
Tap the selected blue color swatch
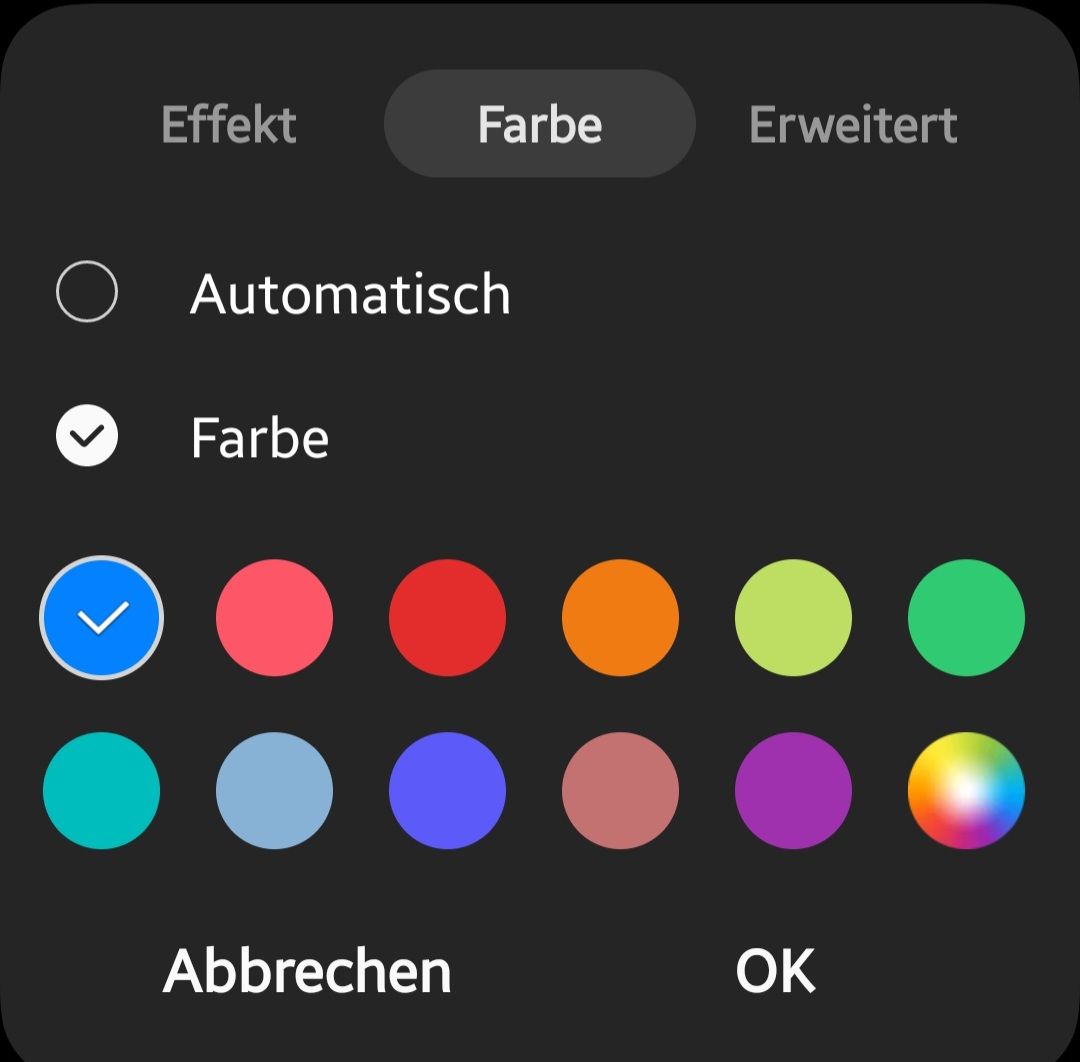101,618
